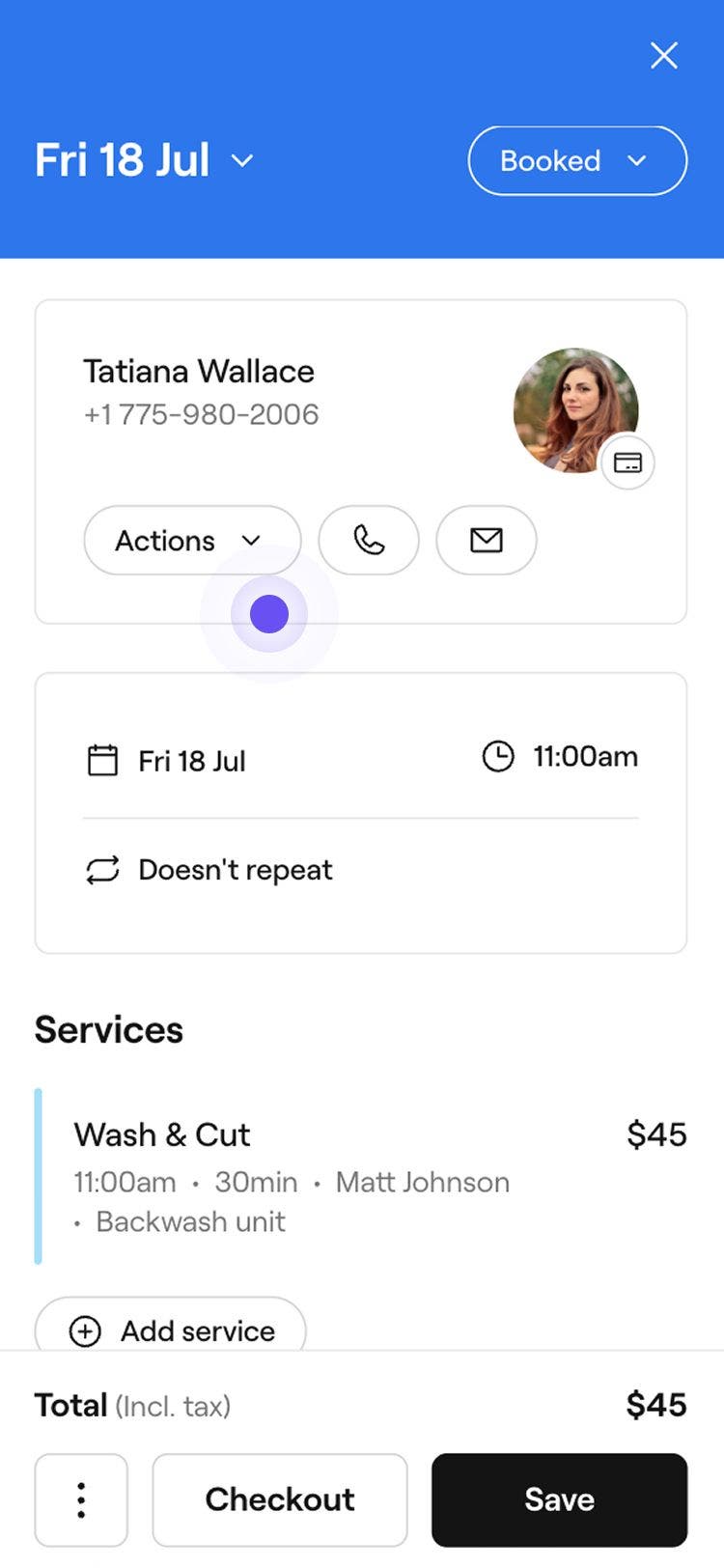Open the Booked status dropdown
724x1568 pixels.
click(x=576, y=160)
